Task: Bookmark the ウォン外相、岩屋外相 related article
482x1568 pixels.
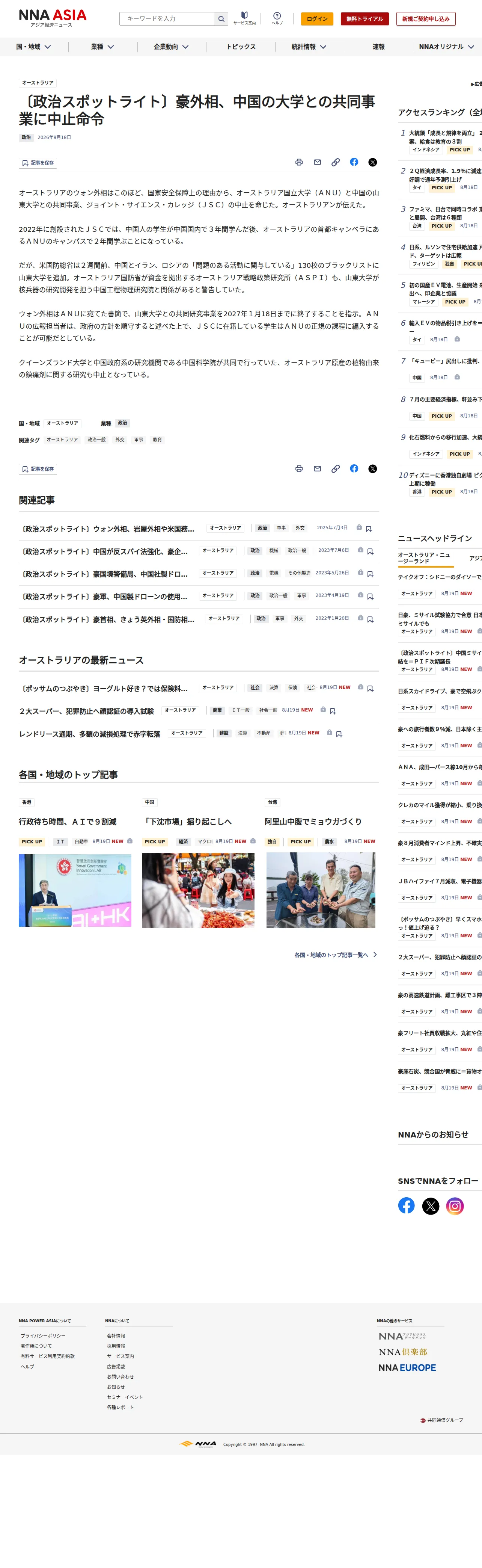Action: (x=369, y=529)
